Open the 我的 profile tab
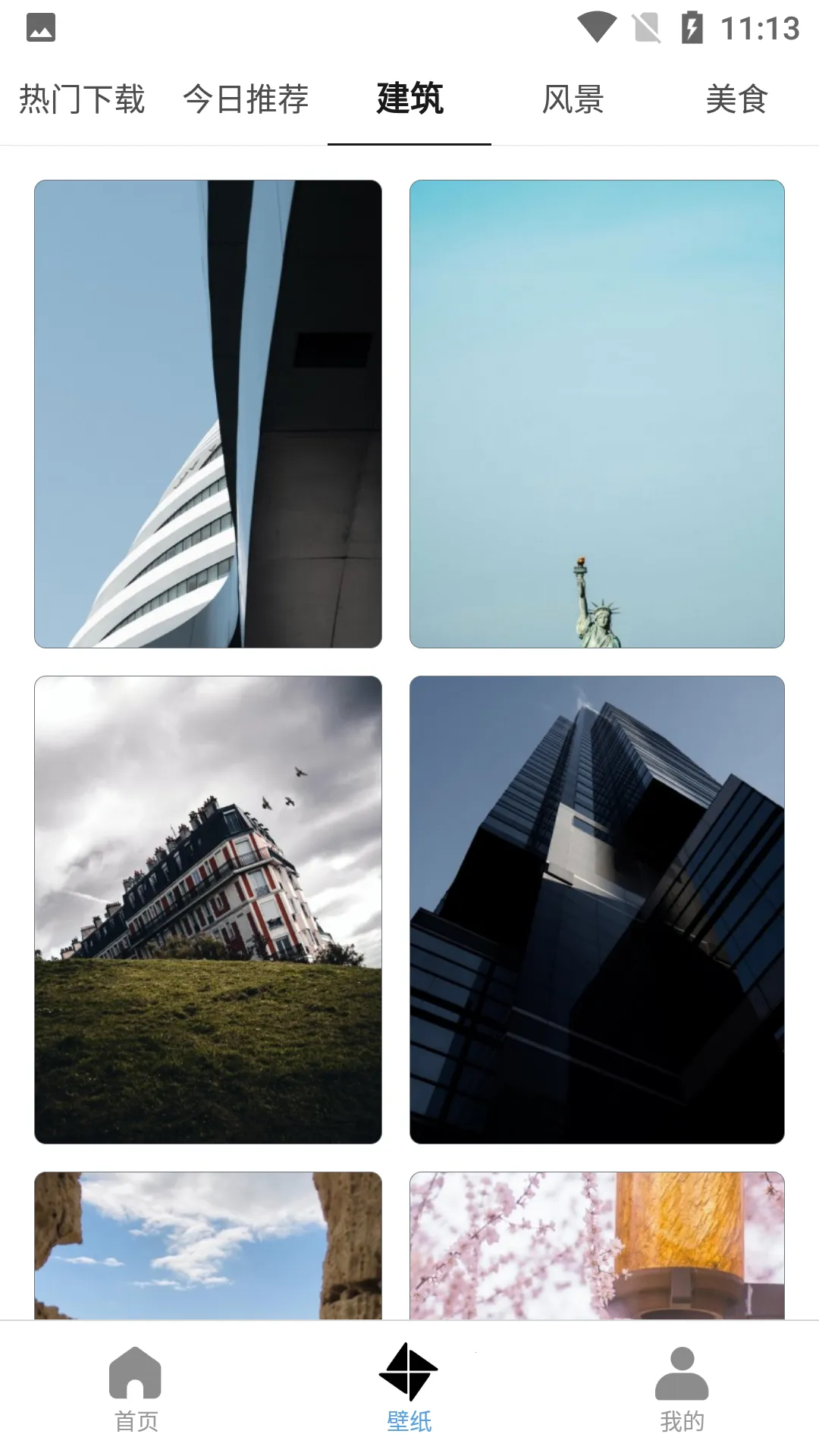Image resolution: width=819 pixels, height=1456 pixels. (x=682, y=1389)
